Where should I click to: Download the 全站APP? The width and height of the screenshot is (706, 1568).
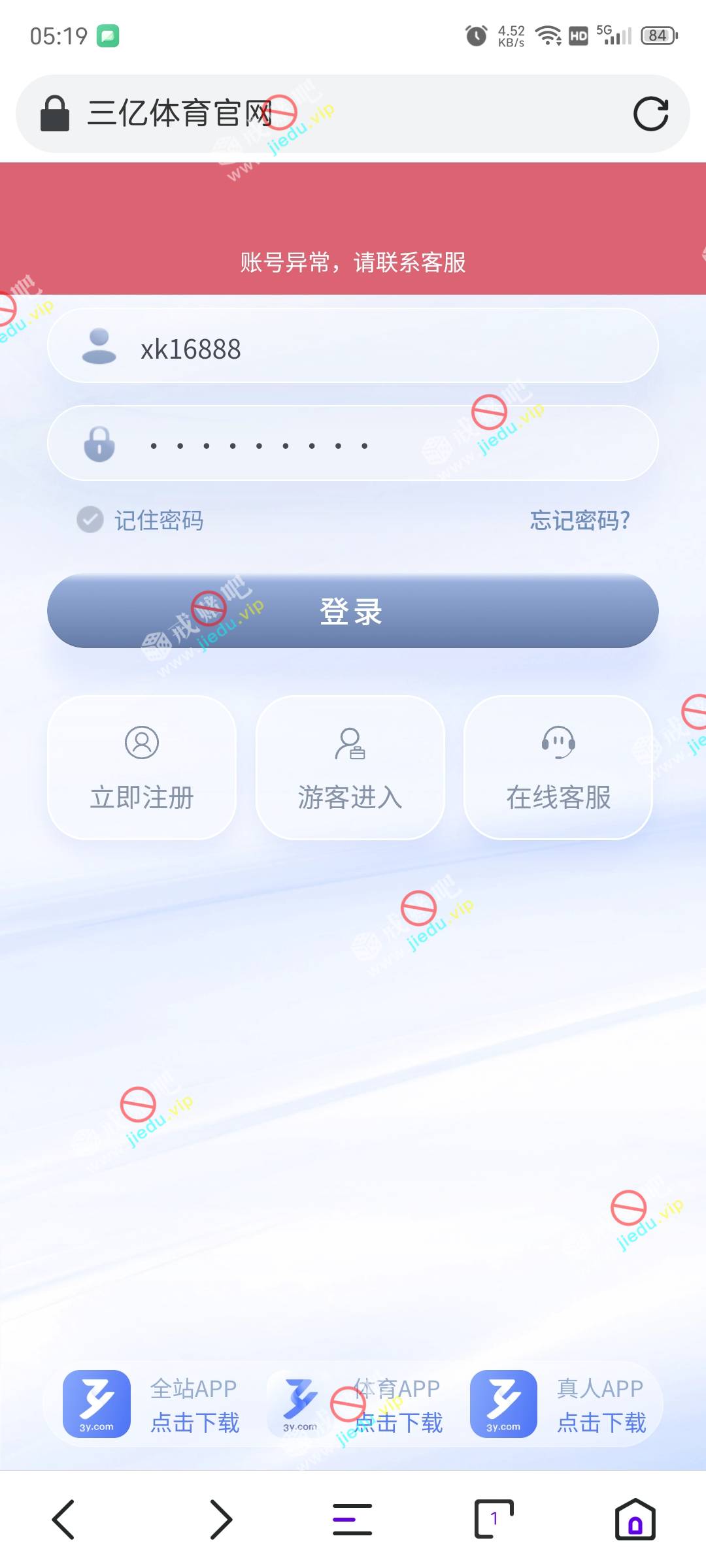[152, 1404]
